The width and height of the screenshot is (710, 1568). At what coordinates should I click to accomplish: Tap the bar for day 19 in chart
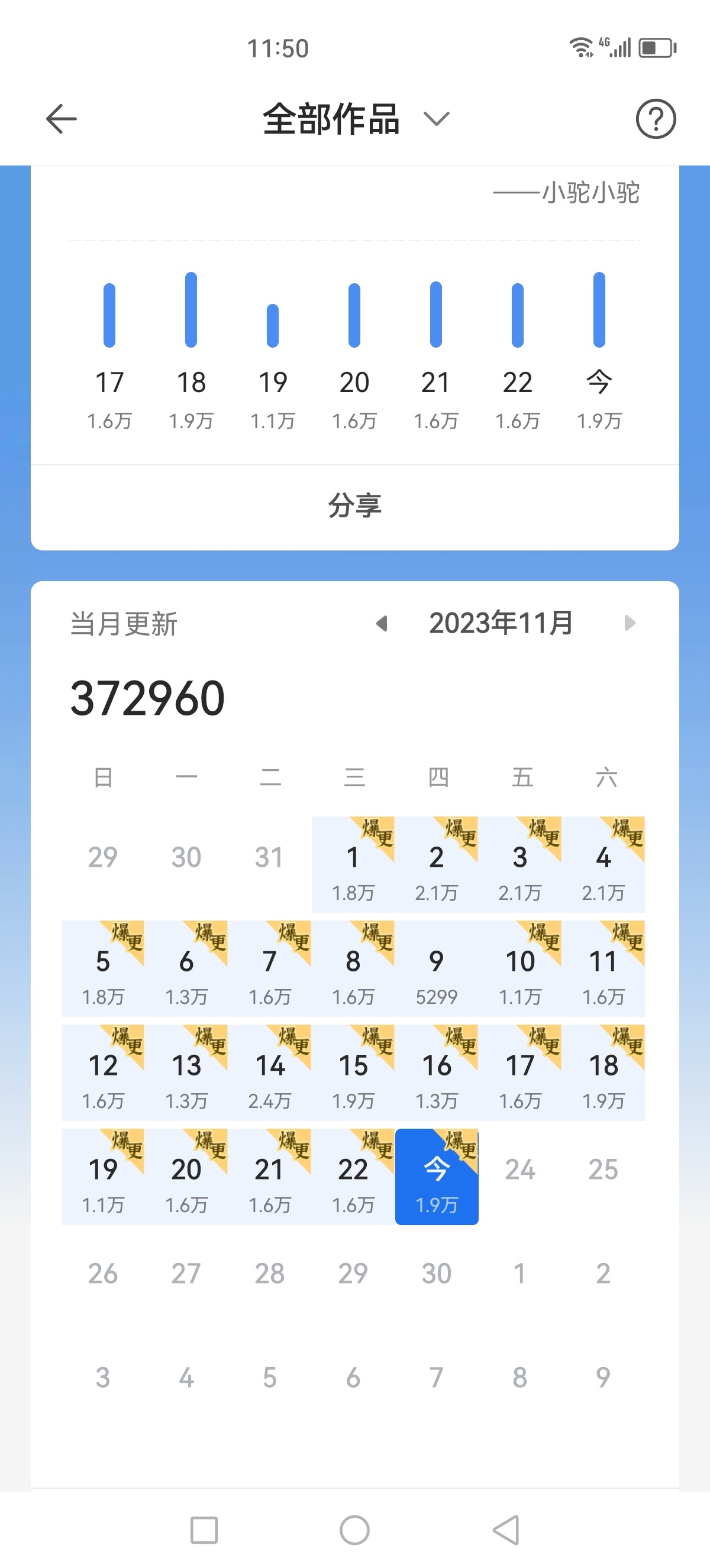[x=273, y=326]
